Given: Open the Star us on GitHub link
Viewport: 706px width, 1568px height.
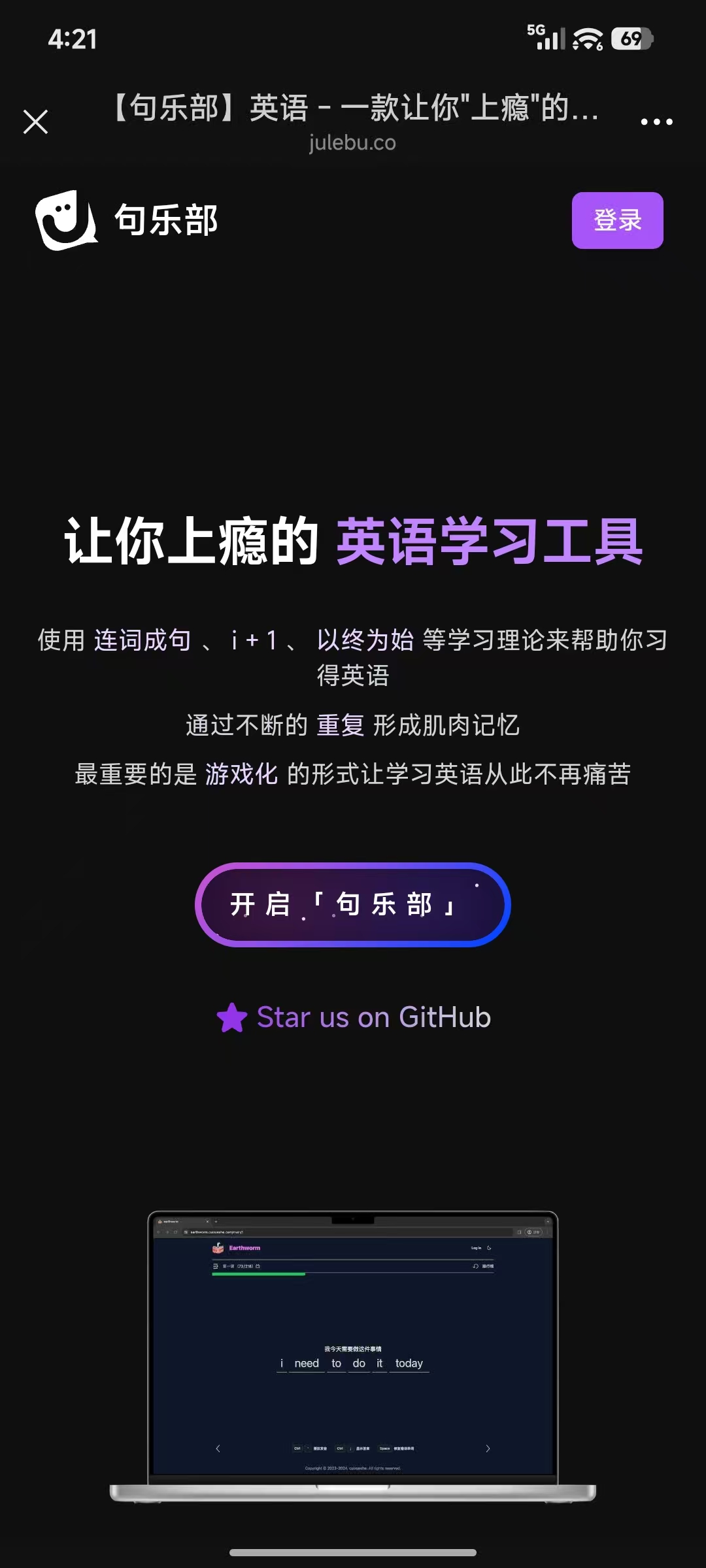Looking at the screenshot, I should 373,1017.
